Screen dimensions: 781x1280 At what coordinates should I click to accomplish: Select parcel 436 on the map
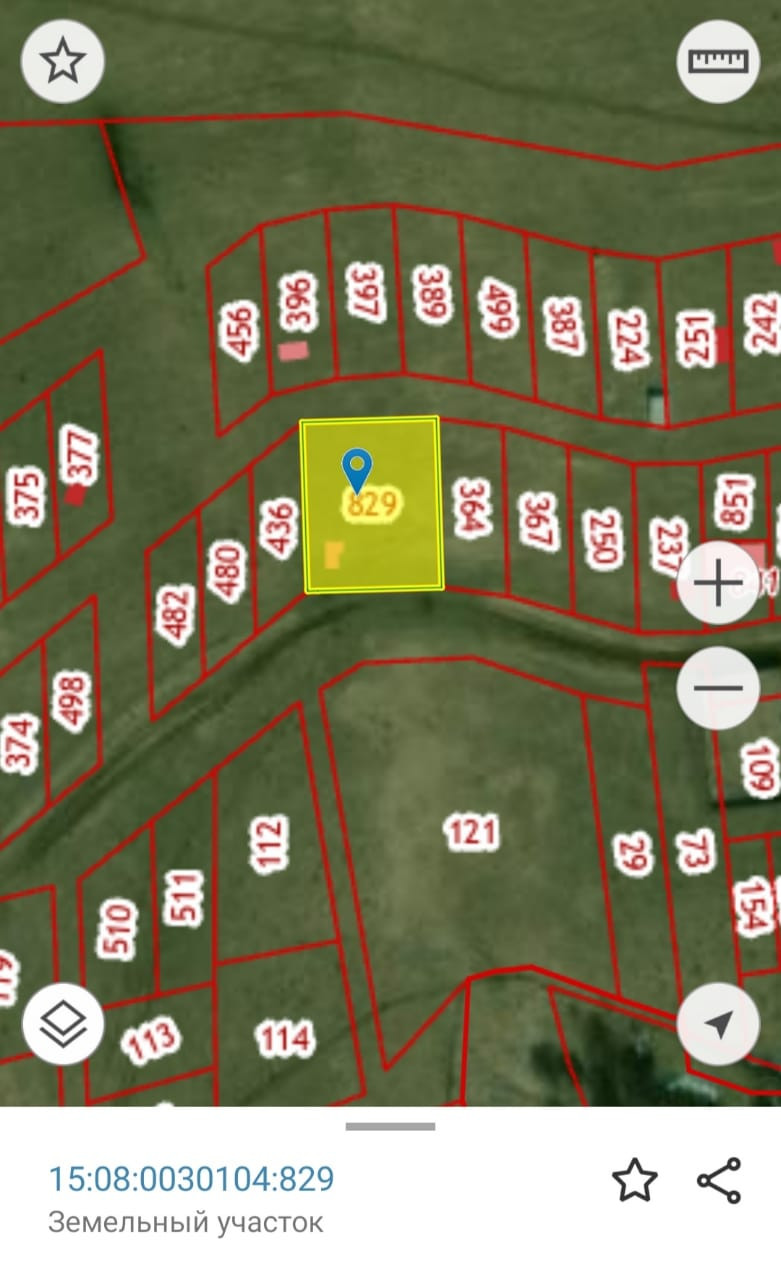279,528
